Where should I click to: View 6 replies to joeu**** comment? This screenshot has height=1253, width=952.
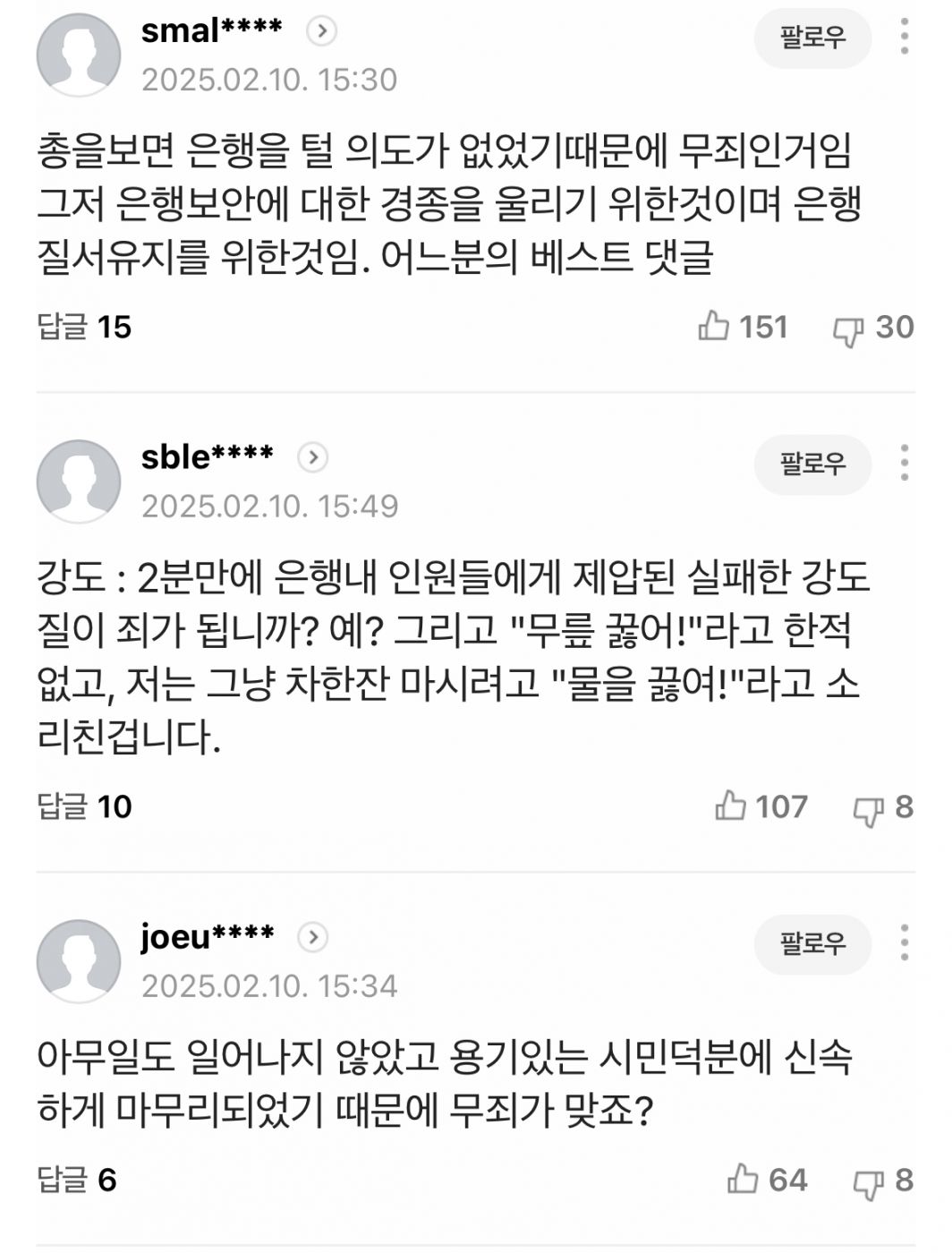pyautogui.click(x=77, y=1181)
